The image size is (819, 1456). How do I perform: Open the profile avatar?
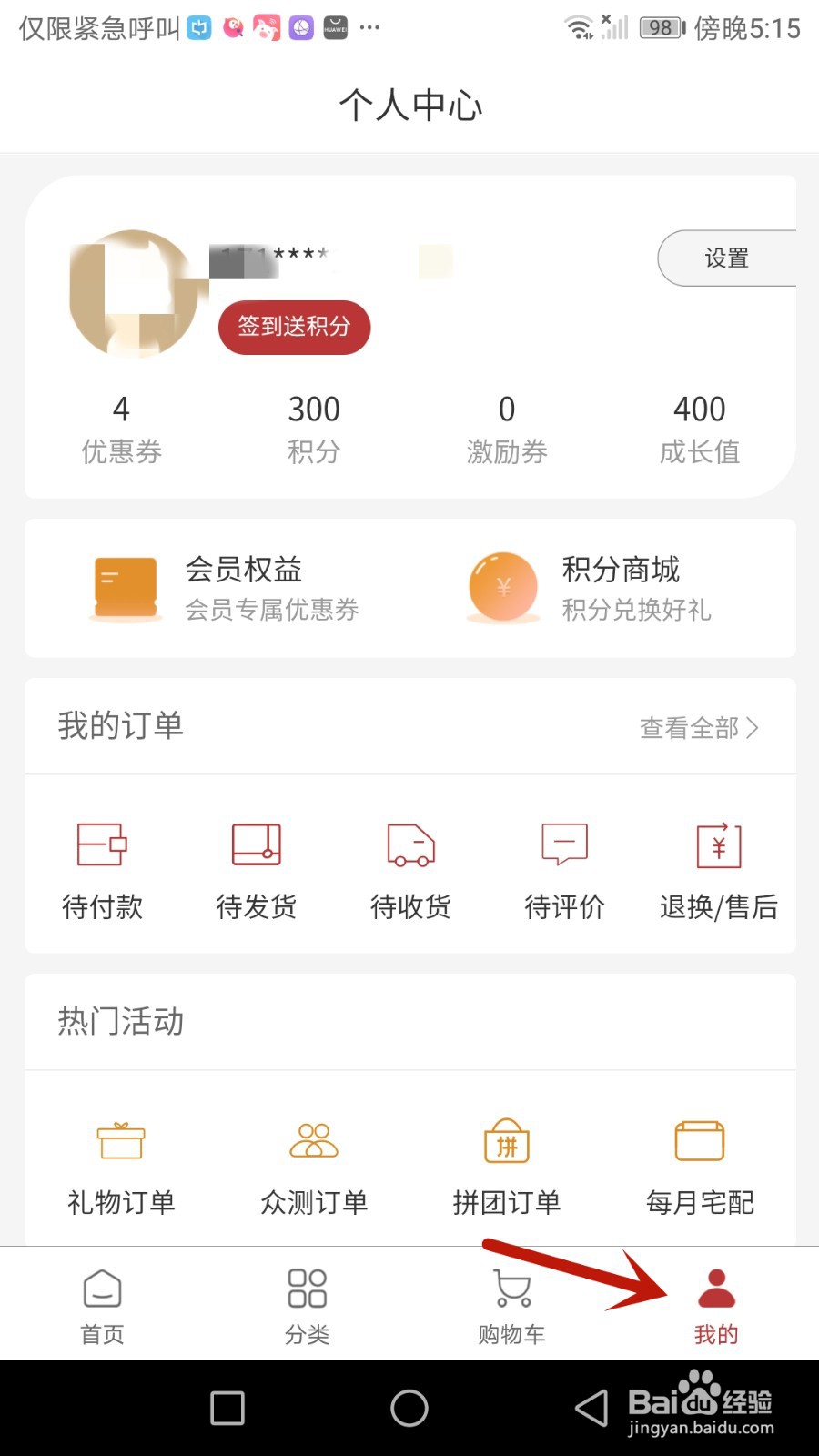pyautogui.click(x=133, y=293)
